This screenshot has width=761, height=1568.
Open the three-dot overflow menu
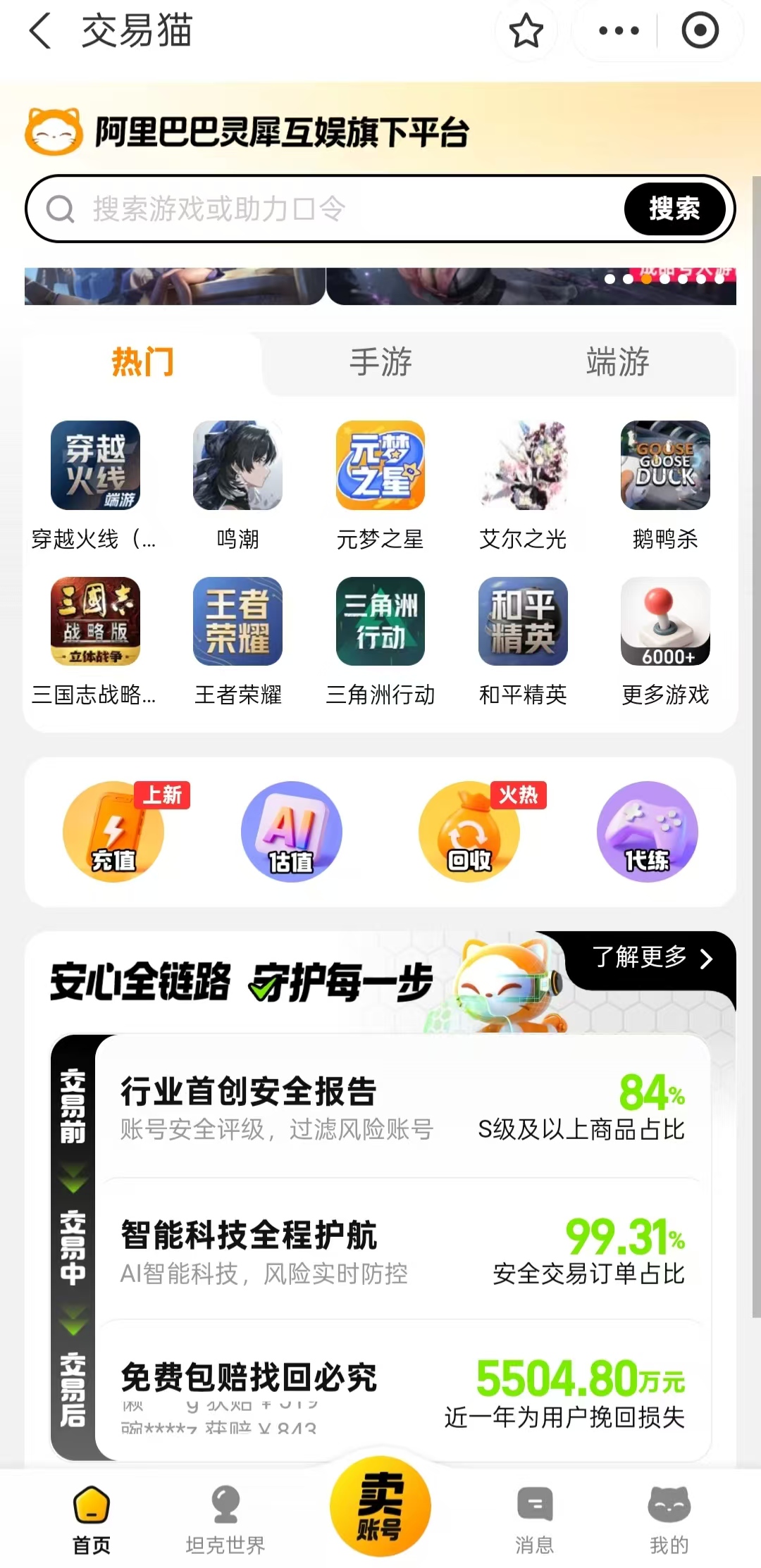point(619,31)
